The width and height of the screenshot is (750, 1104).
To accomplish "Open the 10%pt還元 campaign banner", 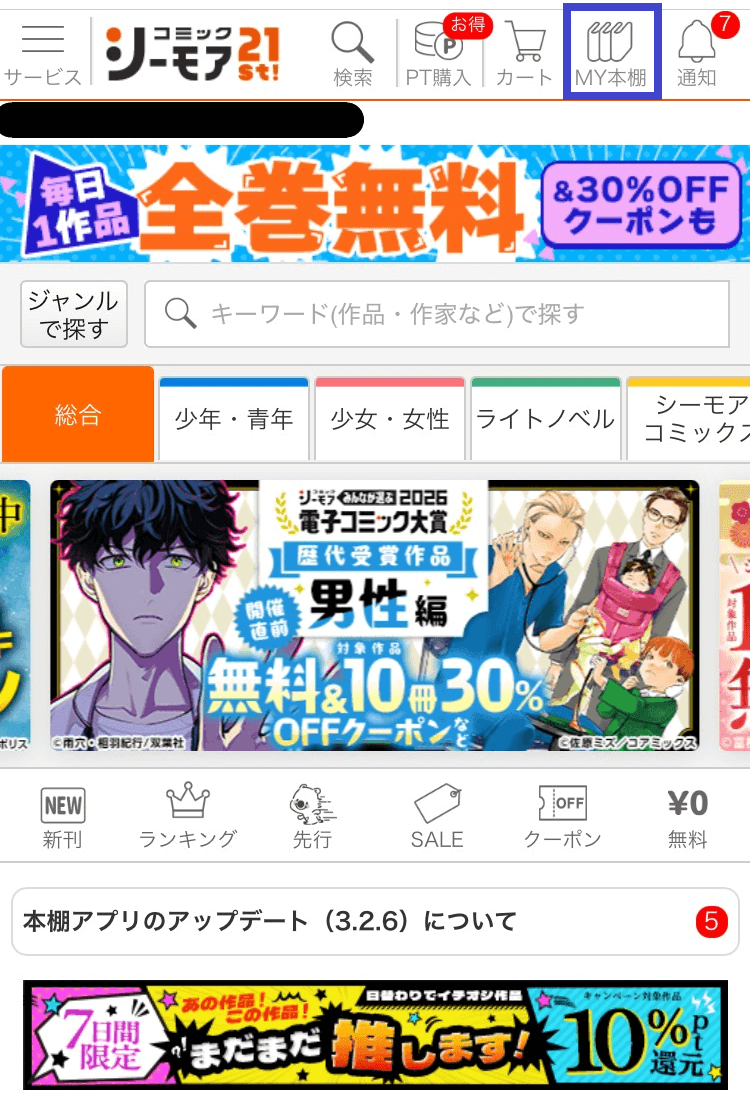I will click(x=375, y=1035).
